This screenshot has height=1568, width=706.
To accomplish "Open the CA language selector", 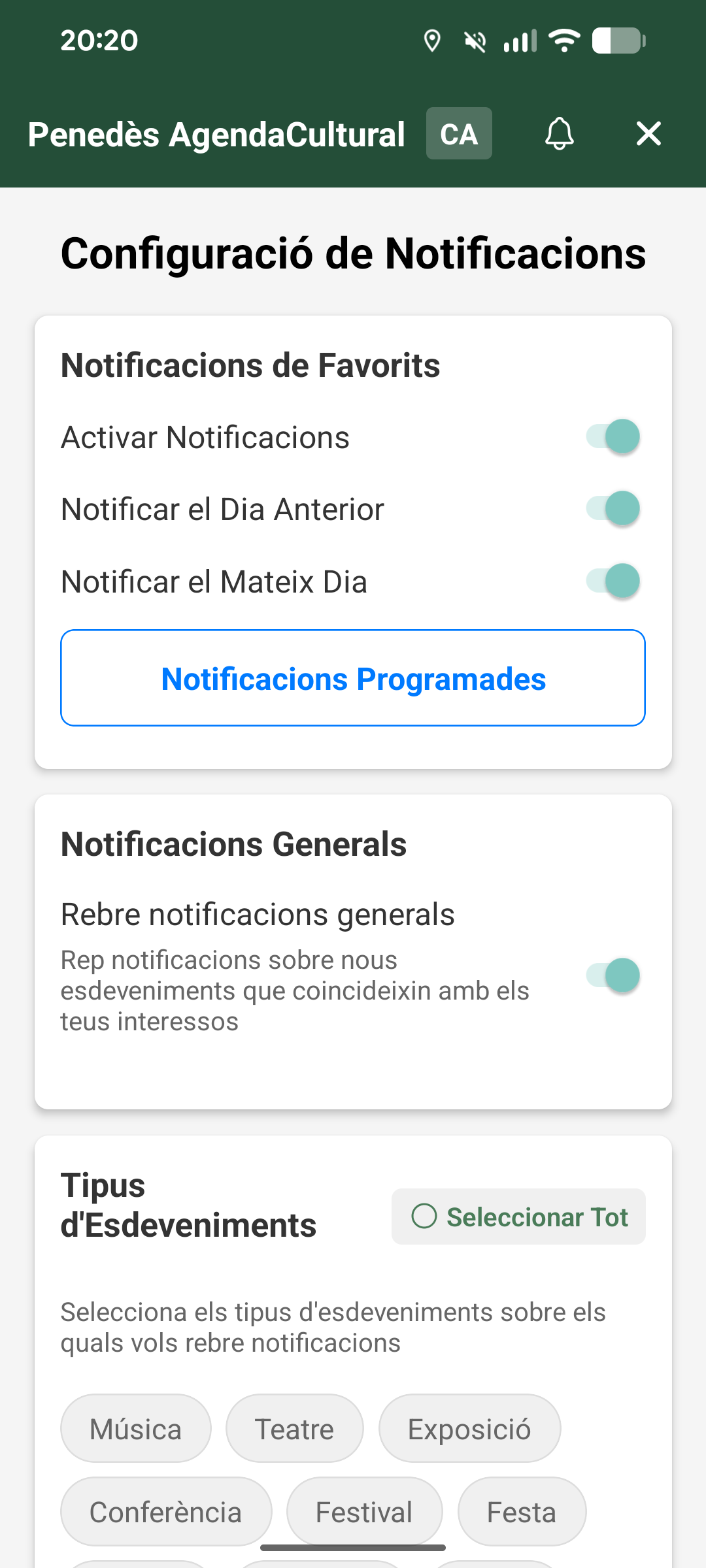I will [459, 133].
